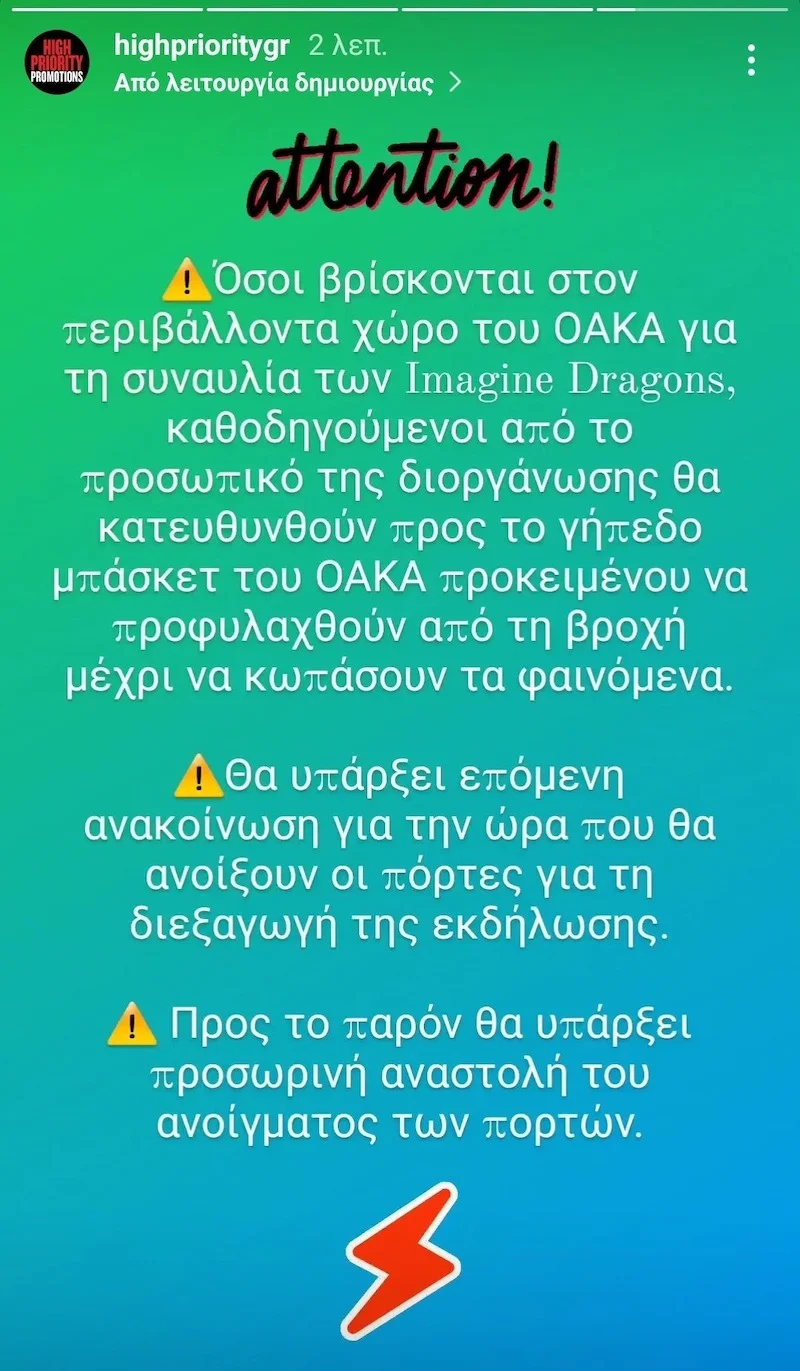
Task: Open the highprioritygr profile picture
Action: coord(57,61)
